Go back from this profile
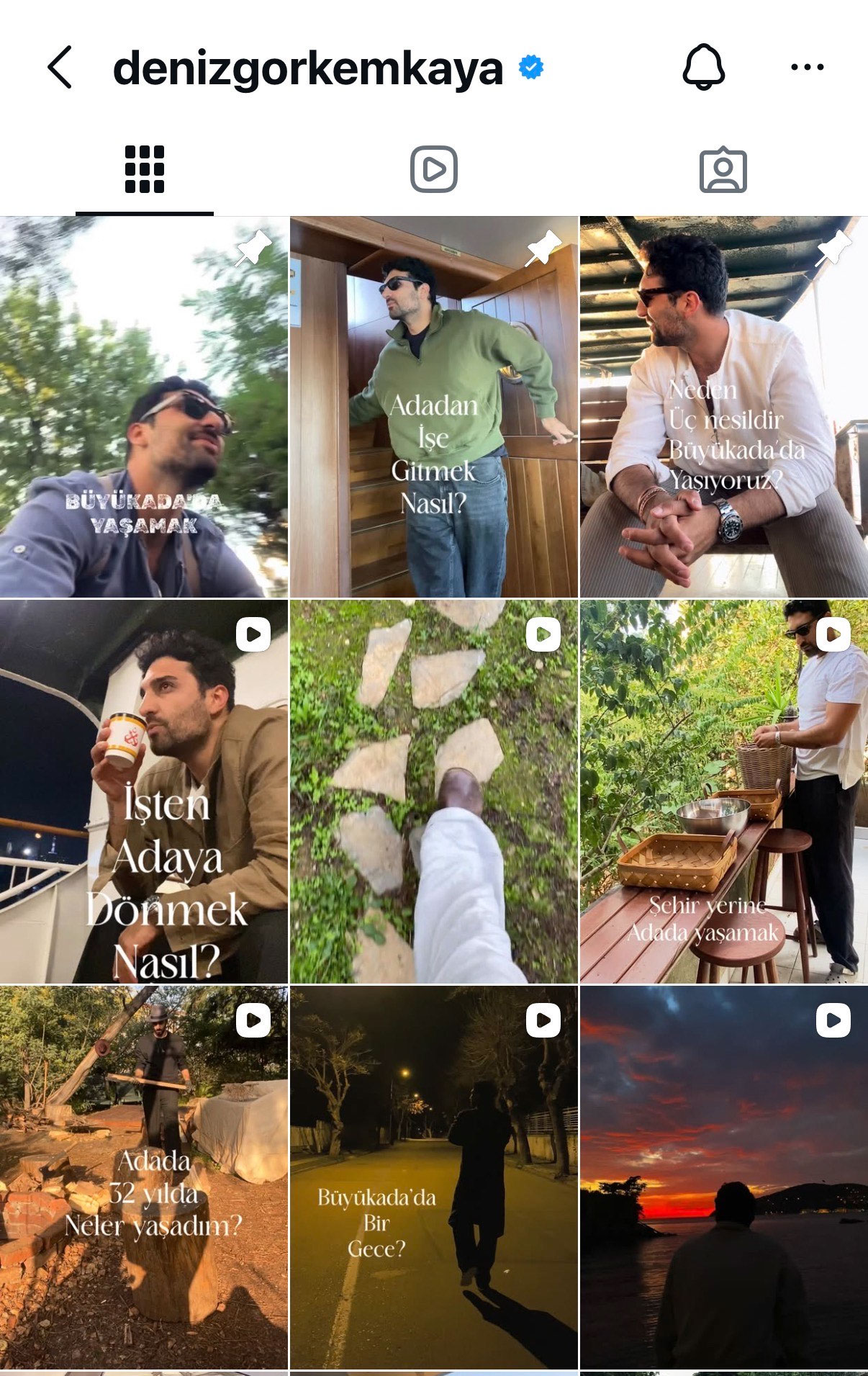 click(60, 67)
